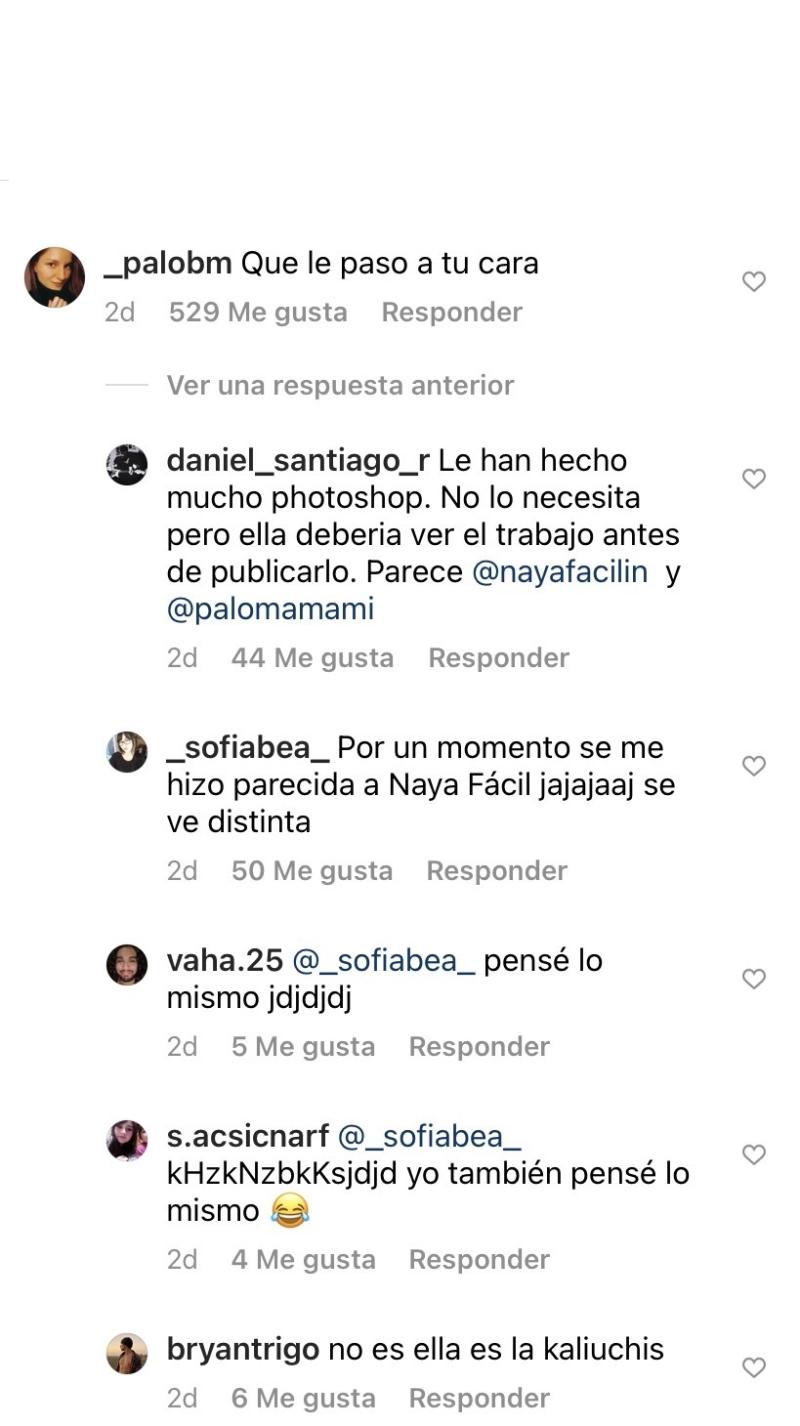The height and width of the screenshot is (1426, 800).
Task: Open bryantrigo's profile picture
Action: (x=127, y=1354)
